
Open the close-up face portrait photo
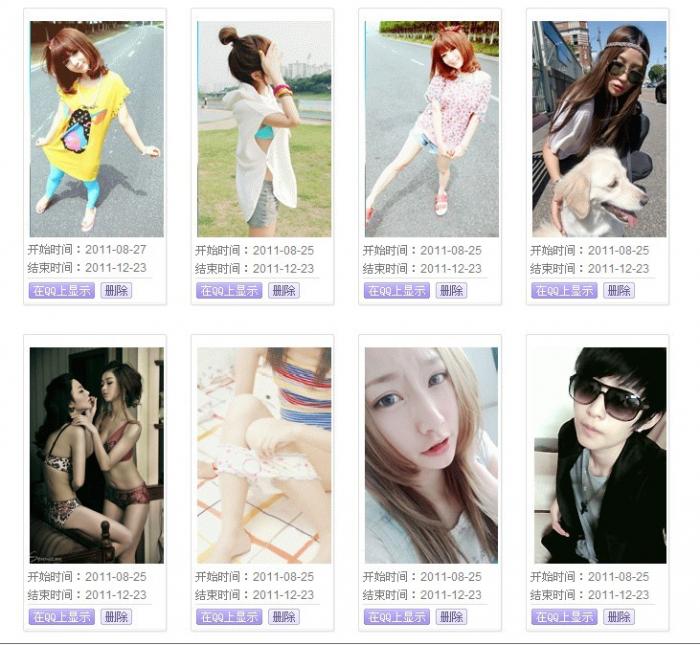click(431, 455)
